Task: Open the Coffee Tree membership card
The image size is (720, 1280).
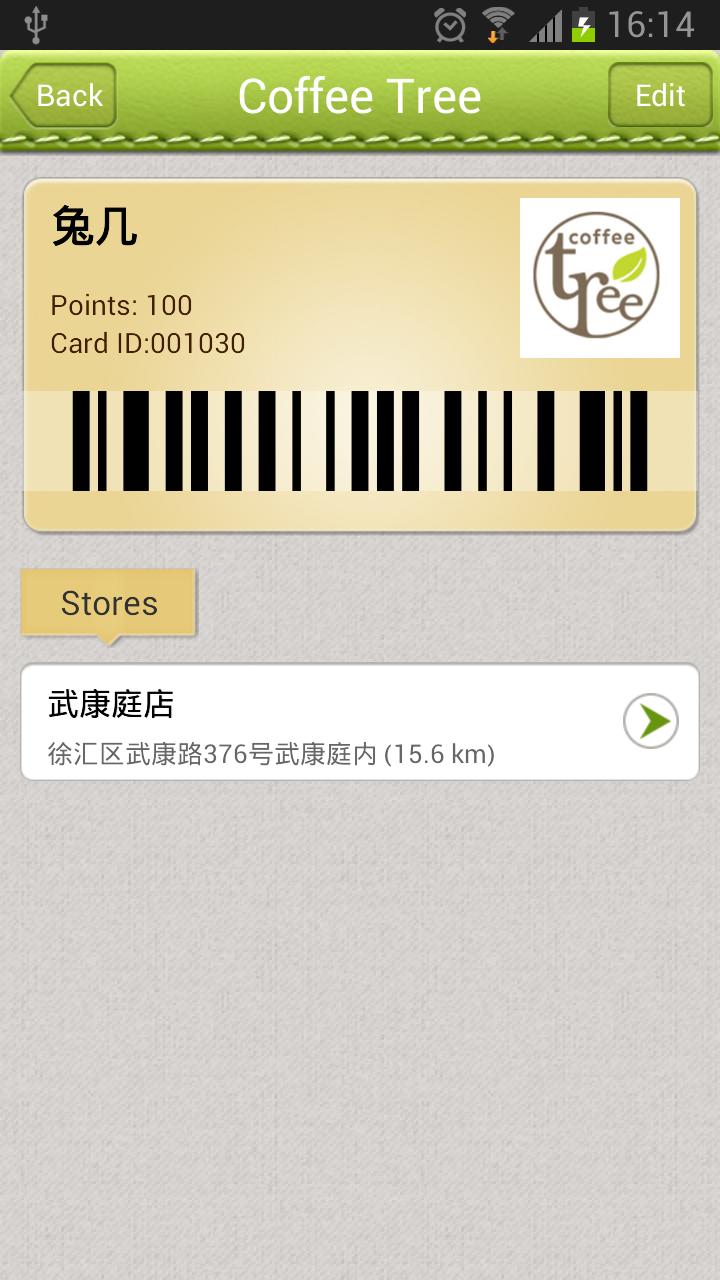Action: (360, 355)
